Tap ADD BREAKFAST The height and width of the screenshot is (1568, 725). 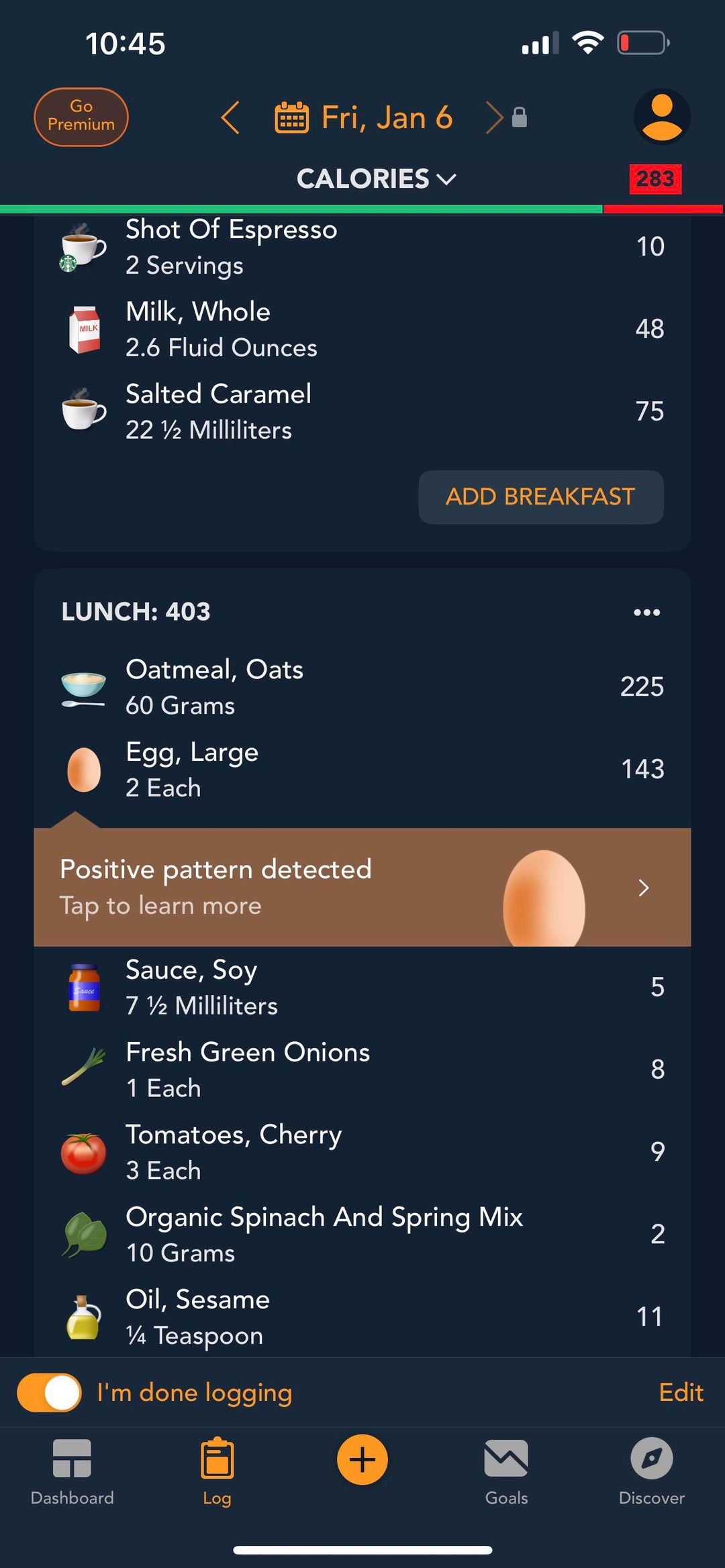541,496
